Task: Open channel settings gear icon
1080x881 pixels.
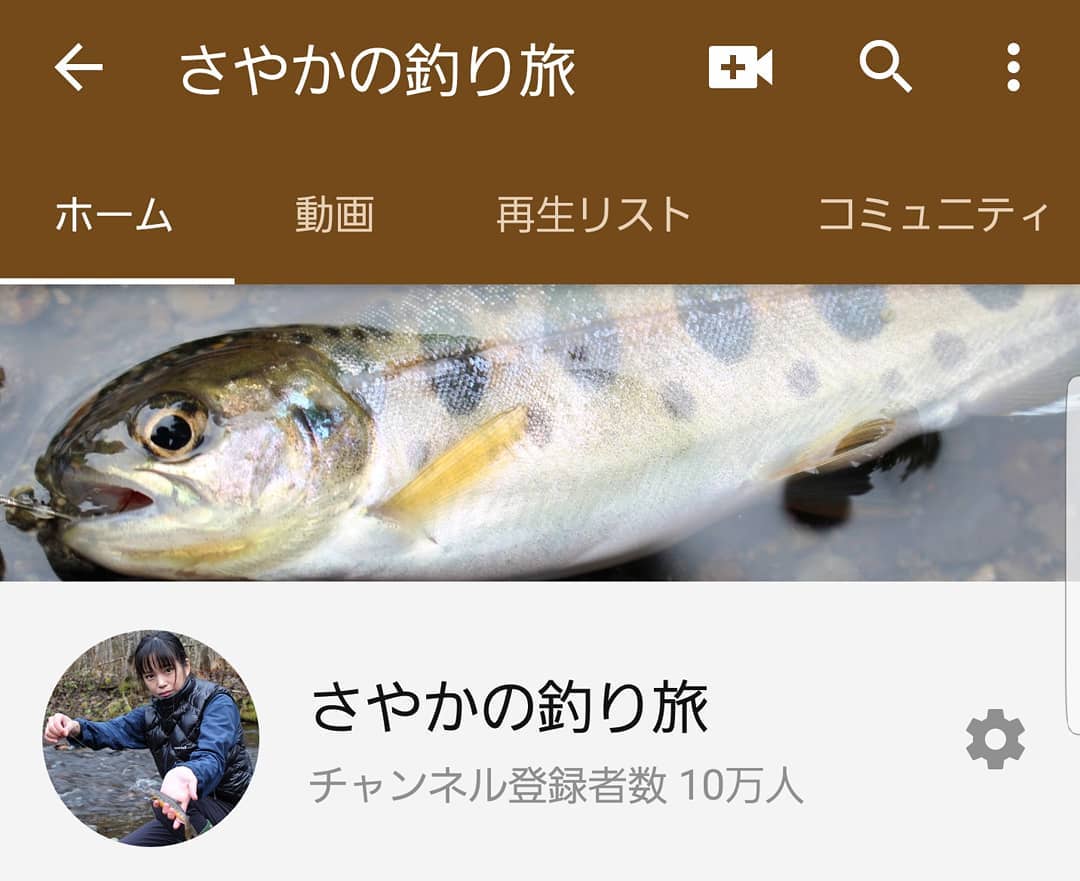Action: 995,740
